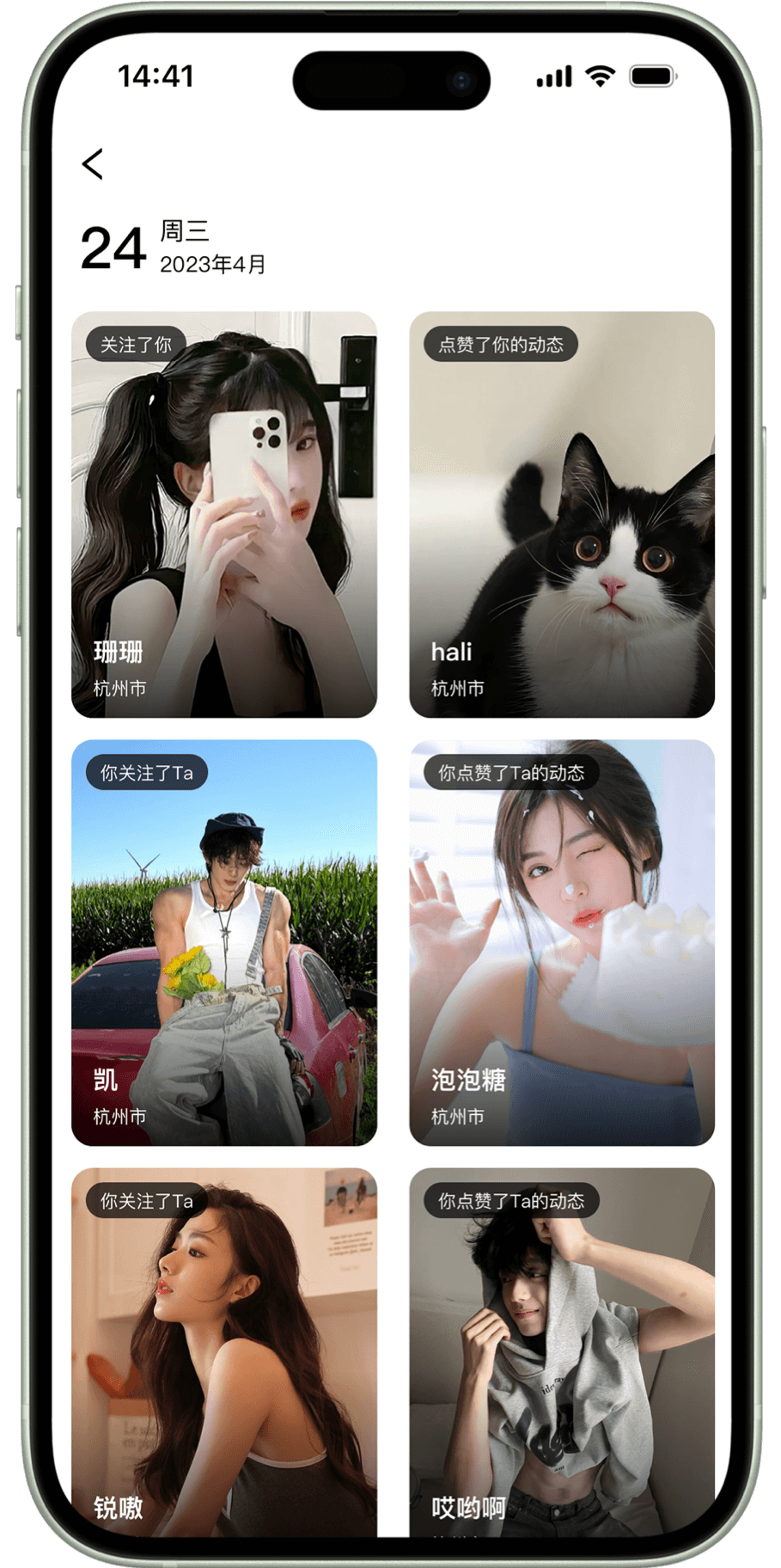
Task: Open hali's cat profile card
Action: 562,514
